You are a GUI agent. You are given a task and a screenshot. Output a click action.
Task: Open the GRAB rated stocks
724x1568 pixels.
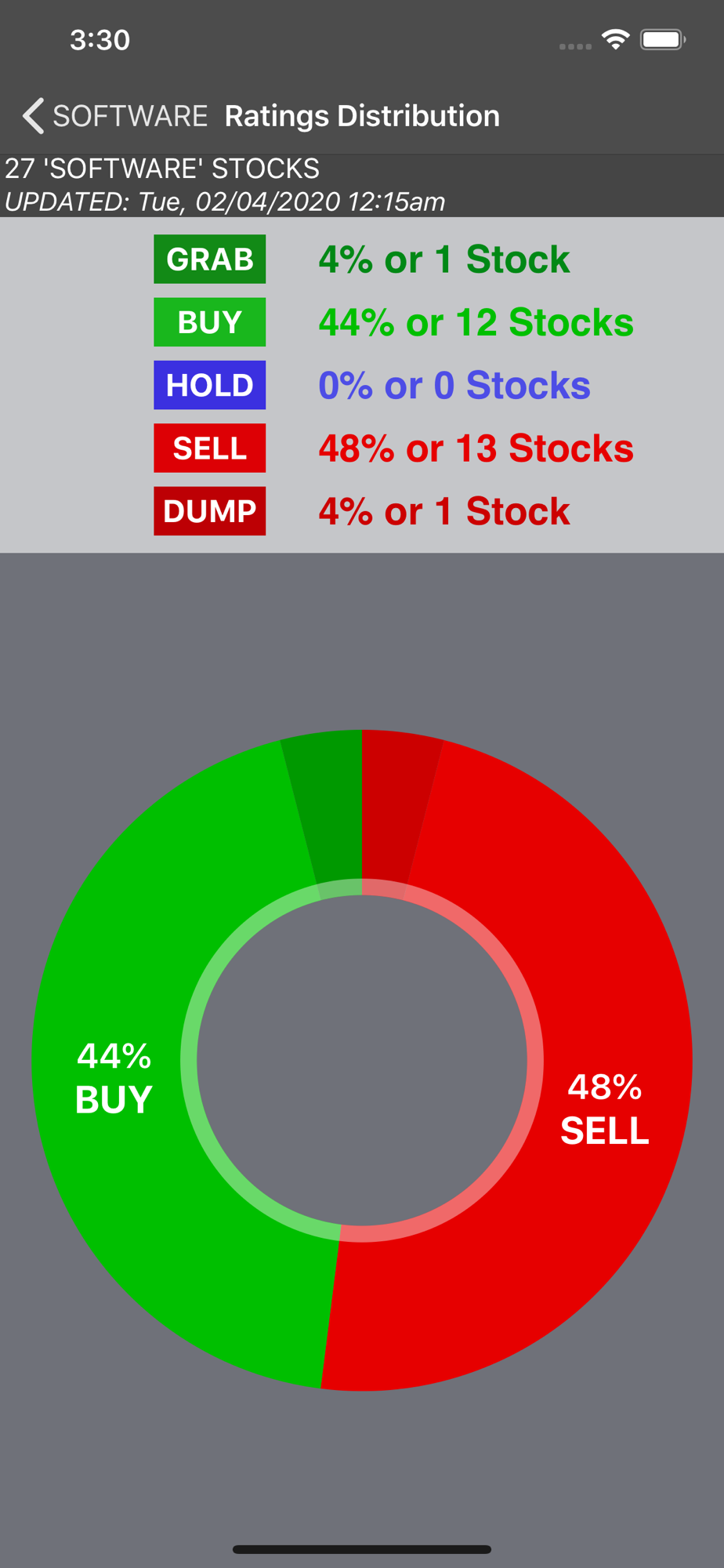(x=209, y=260)
